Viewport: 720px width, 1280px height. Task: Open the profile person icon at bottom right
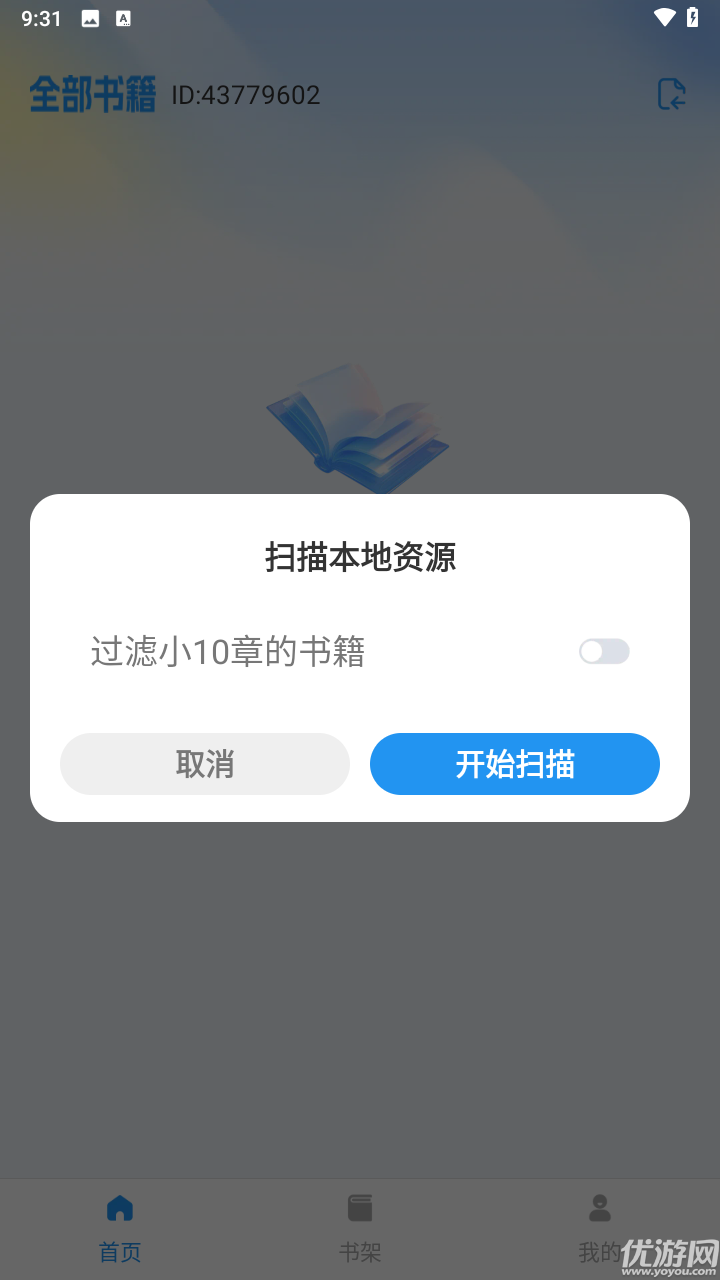click(599, 1207)
